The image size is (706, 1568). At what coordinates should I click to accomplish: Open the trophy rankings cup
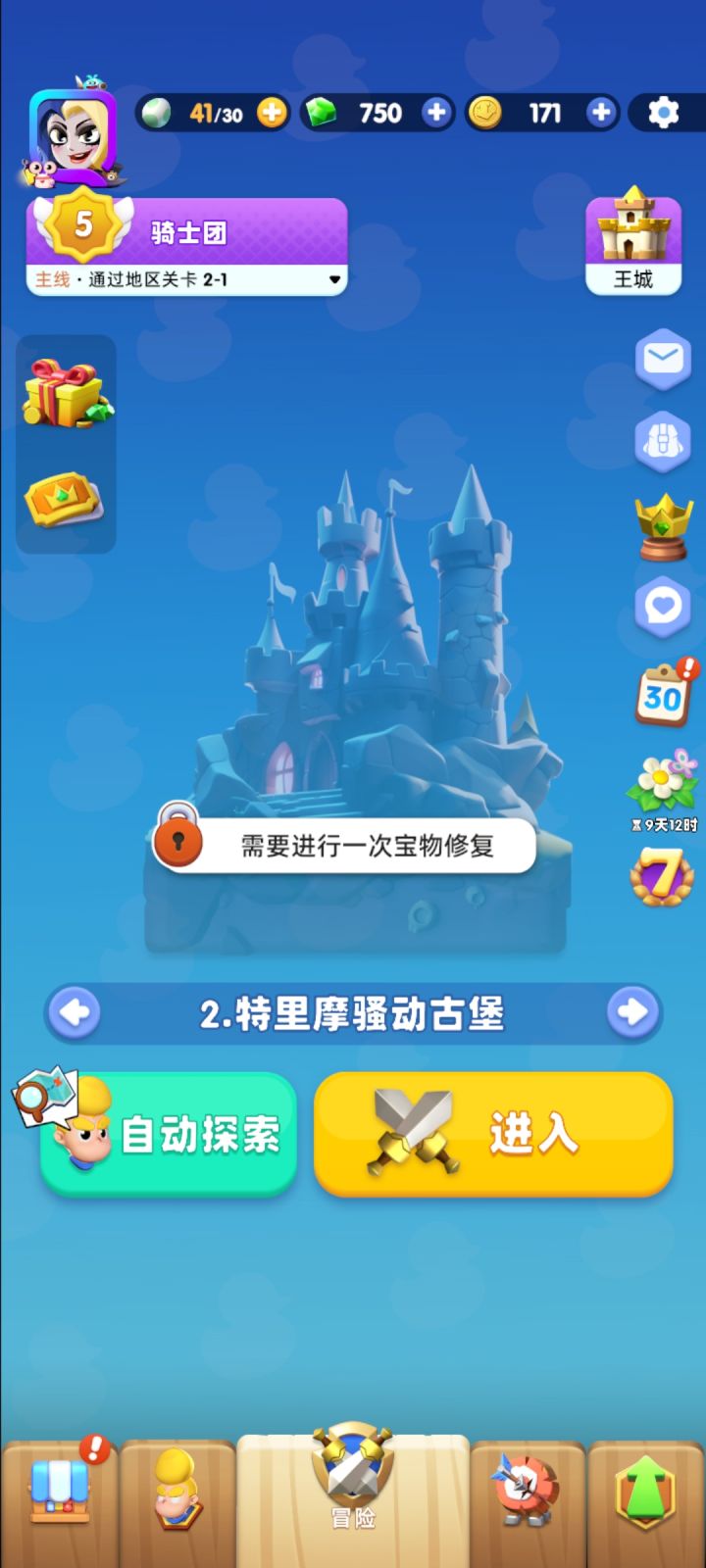(662, 526)
